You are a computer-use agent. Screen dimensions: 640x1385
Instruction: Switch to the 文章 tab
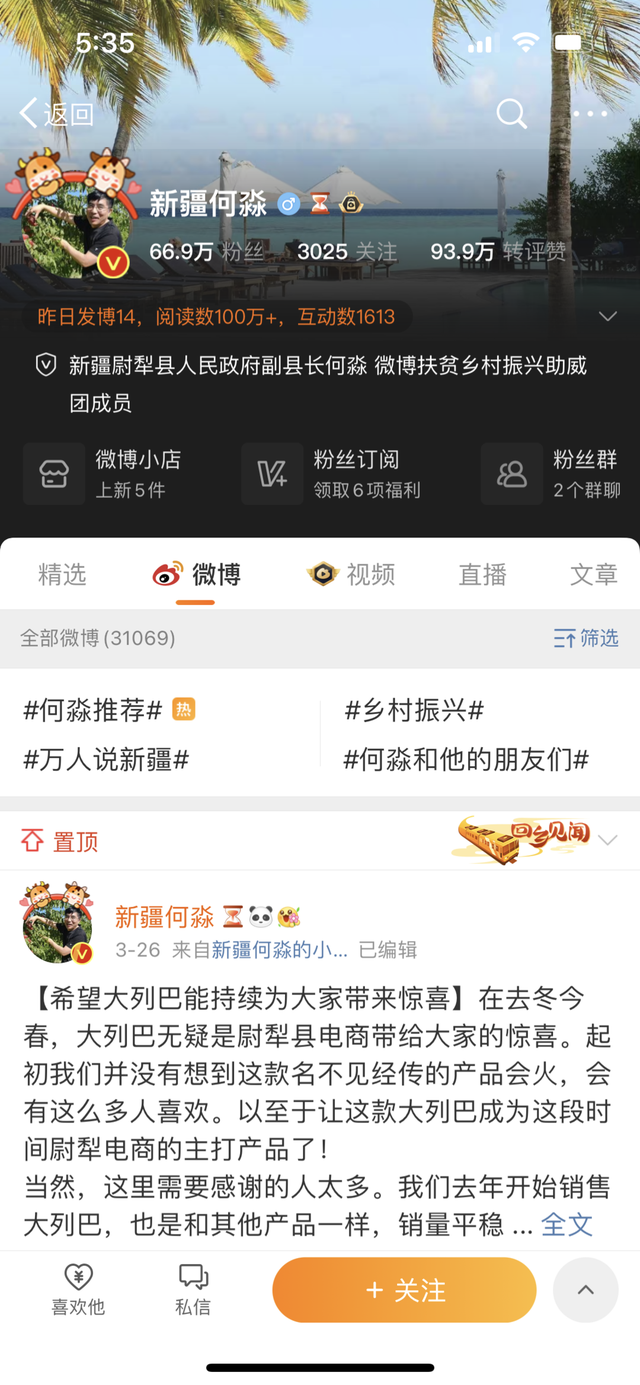593,575
